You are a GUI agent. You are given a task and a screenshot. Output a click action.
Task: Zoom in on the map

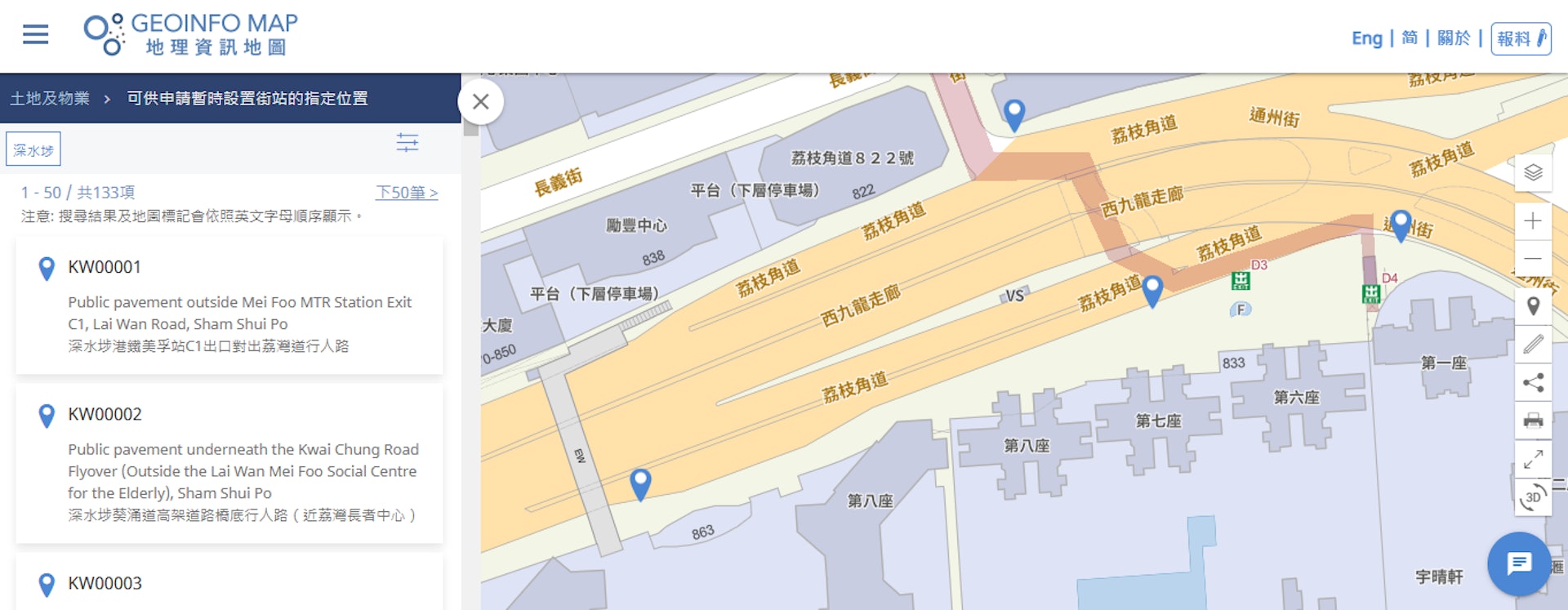click(1533, 221)
